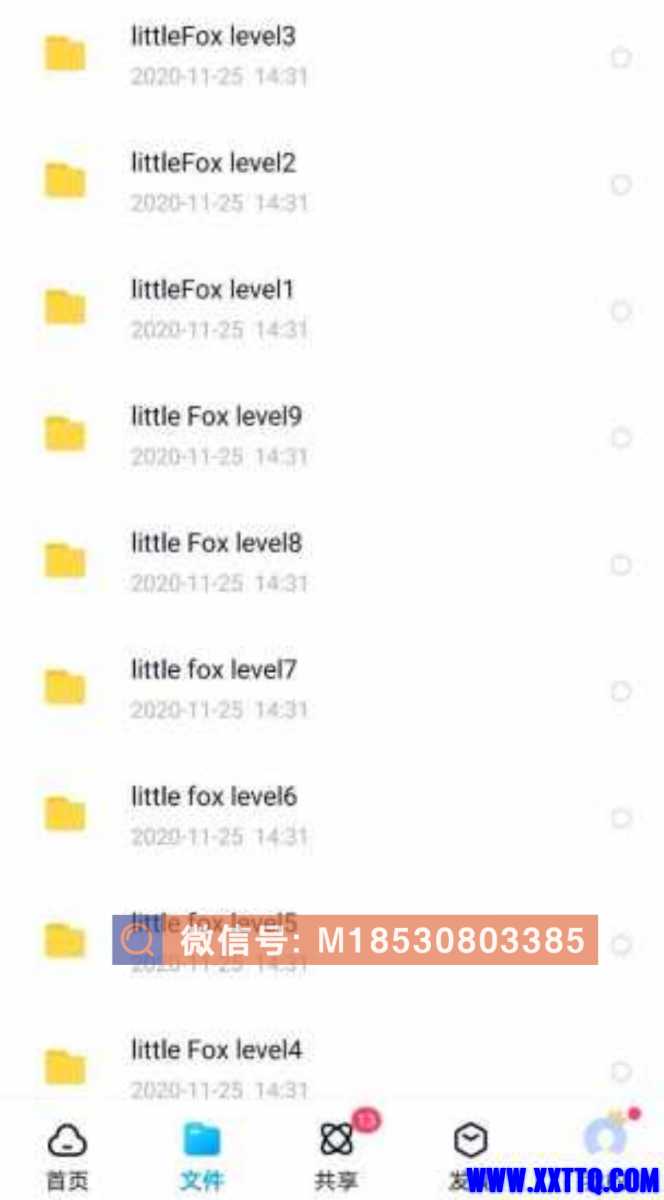Select the circle next to littleFox level2
The width and height of the screenshot is (664, 1200).
pos(621,185)
